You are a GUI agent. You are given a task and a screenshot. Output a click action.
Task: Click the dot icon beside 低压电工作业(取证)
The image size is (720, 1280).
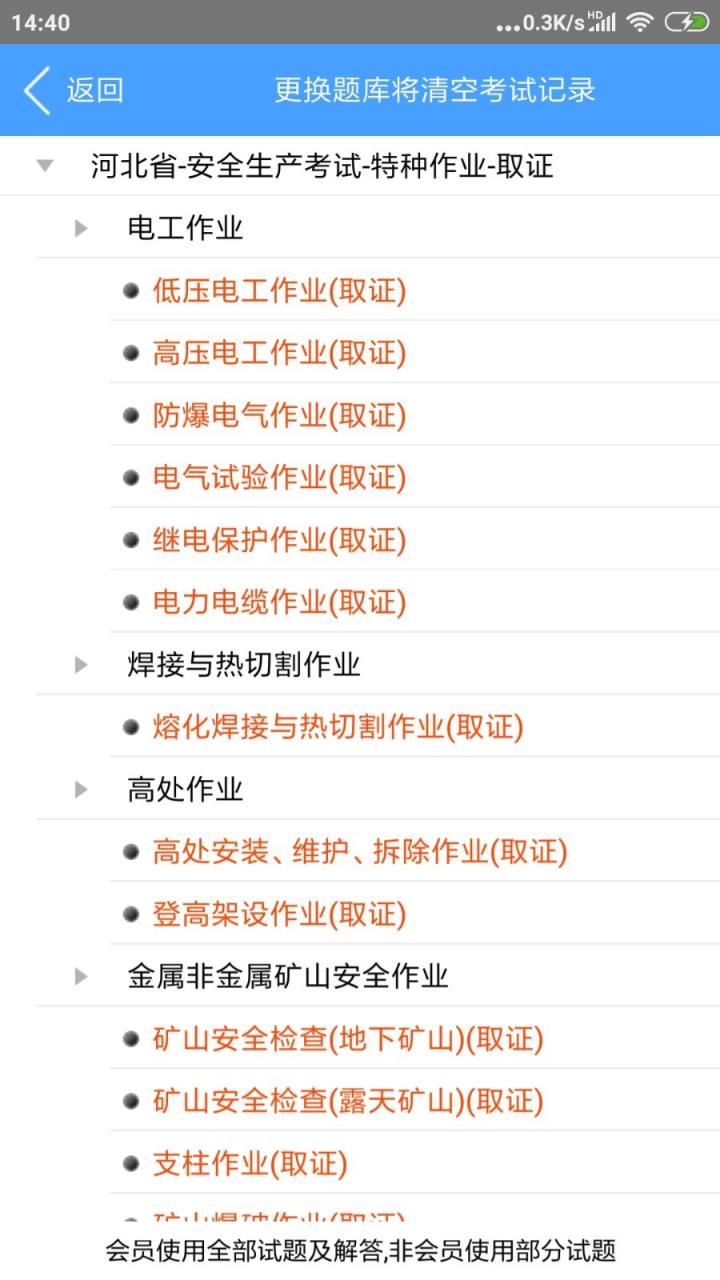point(130,291)
